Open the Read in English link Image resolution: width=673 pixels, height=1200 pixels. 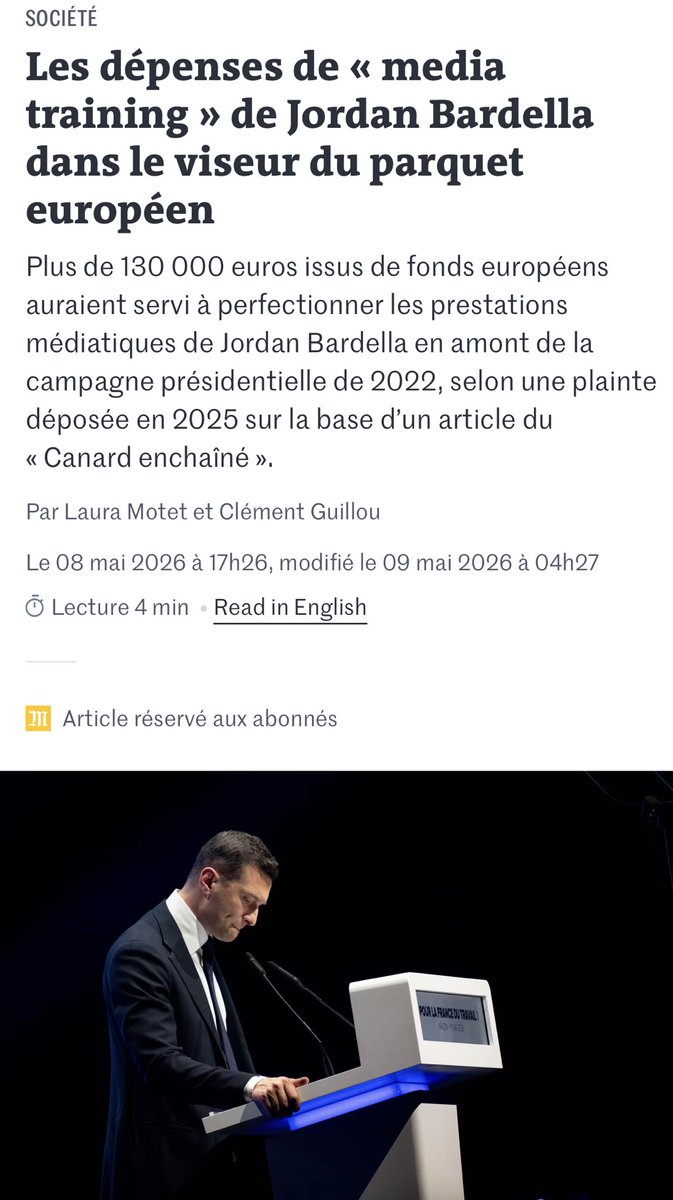point(290,608)
